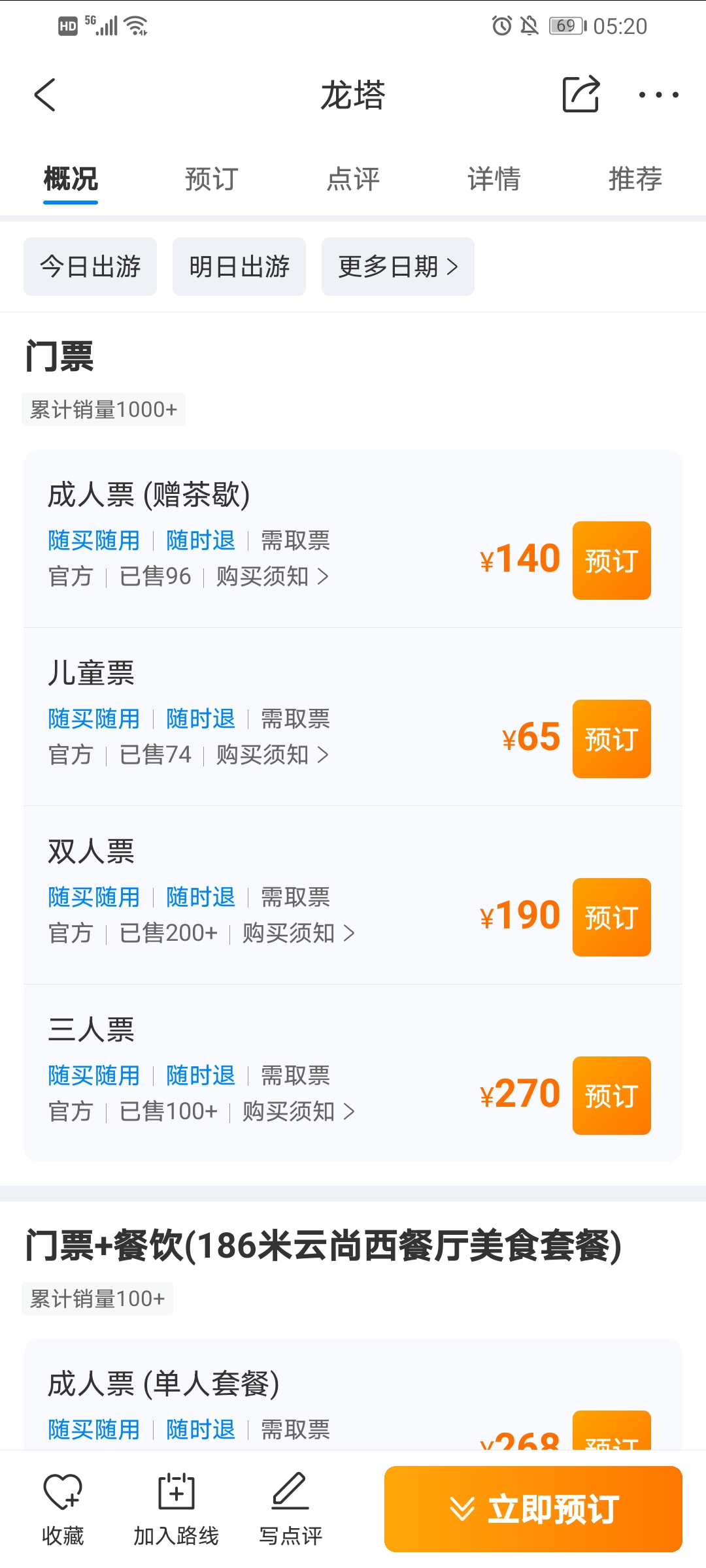Tap the 立即预订 button

coord(533,1509)
